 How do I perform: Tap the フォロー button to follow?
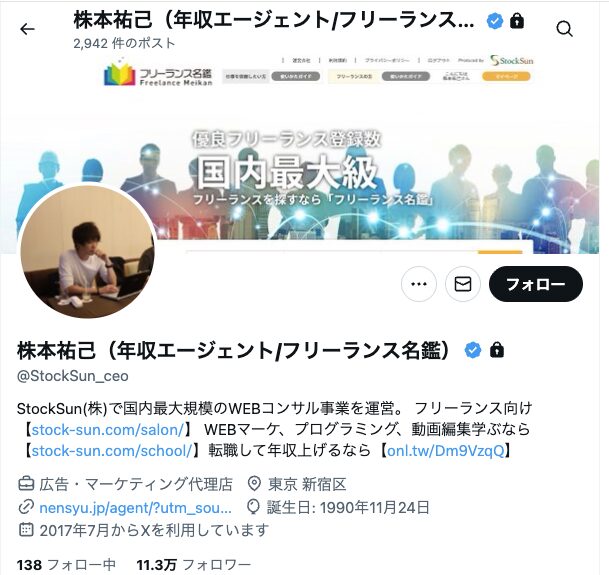click(x=535, y=284)
